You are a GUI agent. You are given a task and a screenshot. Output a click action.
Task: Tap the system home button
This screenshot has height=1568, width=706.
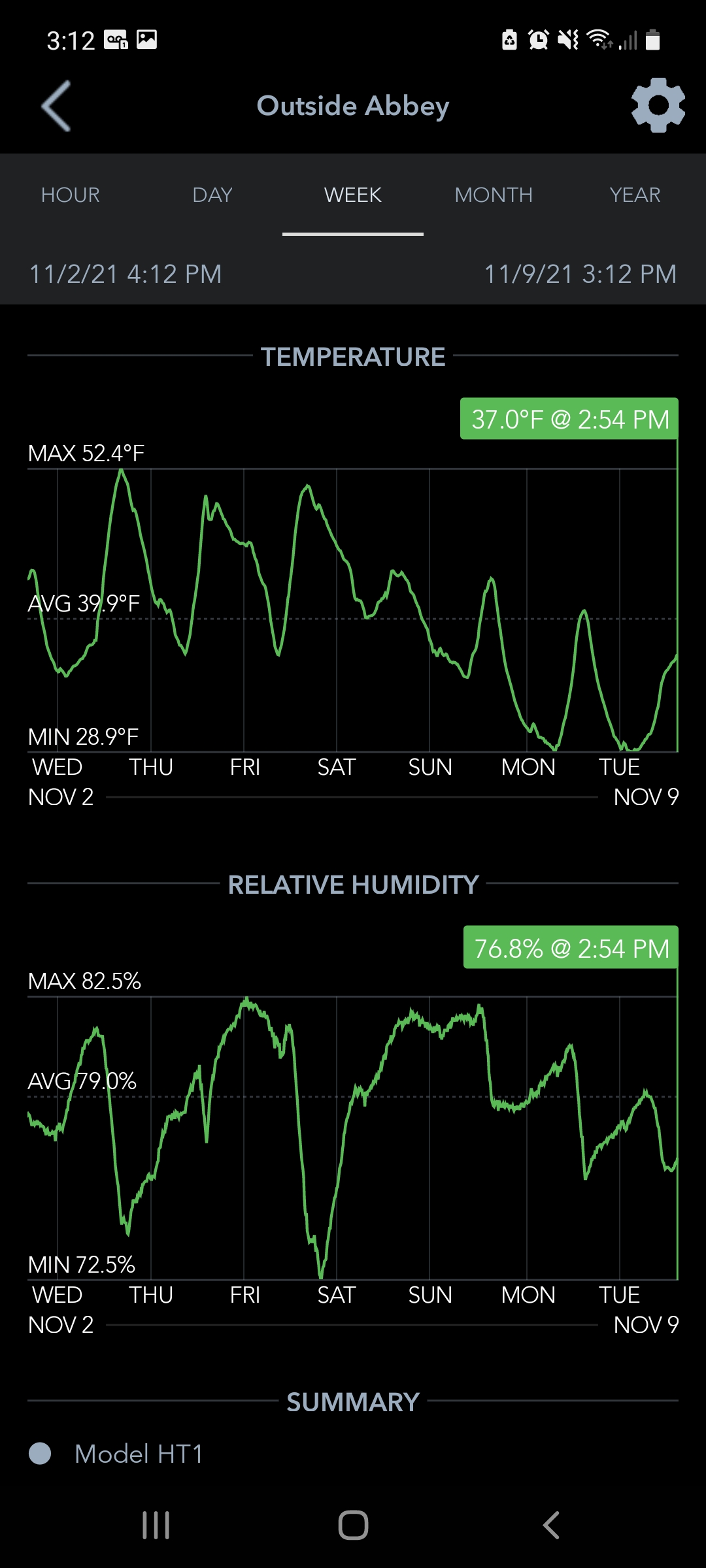coord(353,1526)
